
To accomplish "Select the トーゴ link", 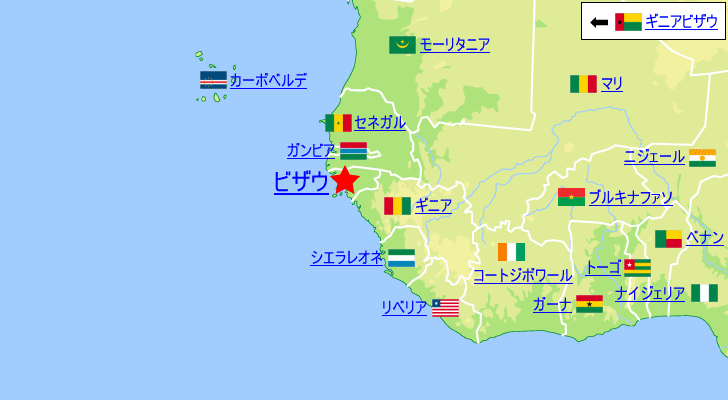I will click(602, 267).
